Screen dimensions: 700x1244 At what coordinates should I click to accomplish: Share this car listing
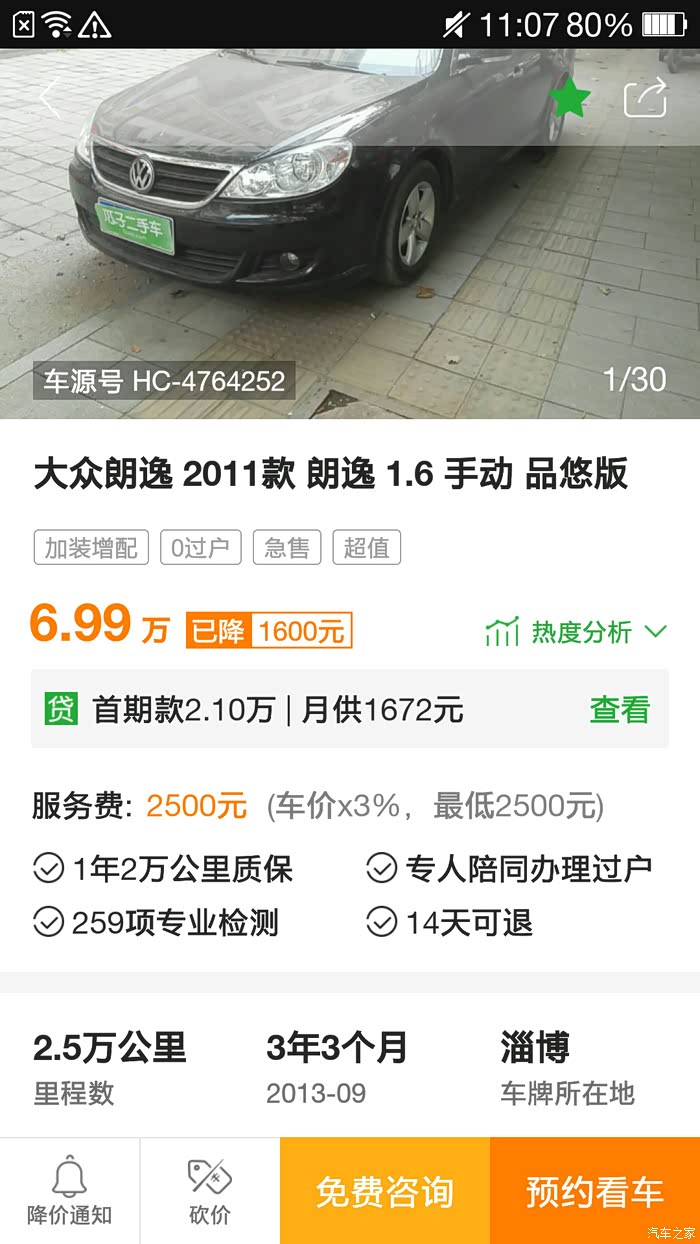pos(645,98)
